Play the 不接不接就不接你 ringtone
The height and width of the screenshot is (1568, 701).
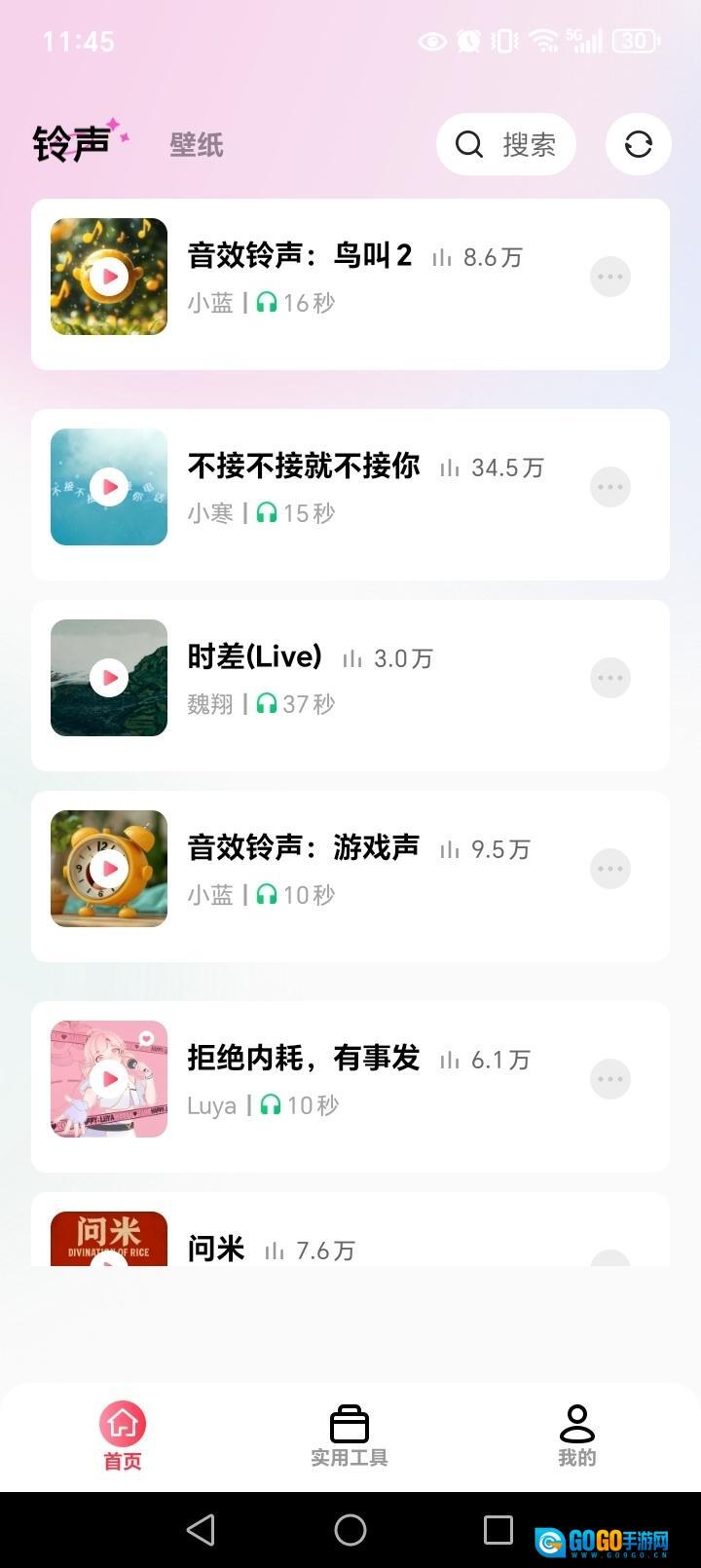click(109, 487)
